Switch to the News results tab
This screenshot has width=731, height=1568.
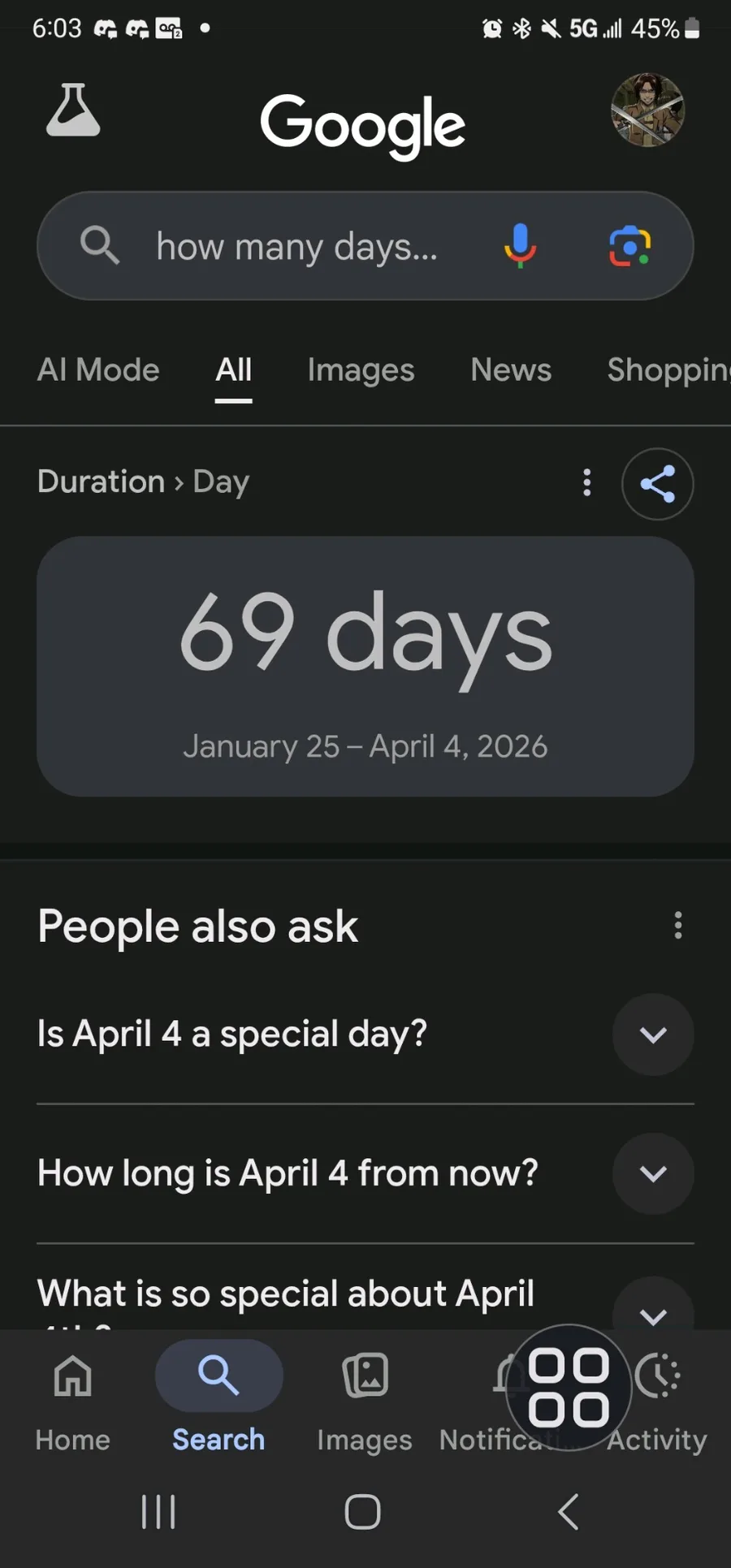tap(511, 370)
